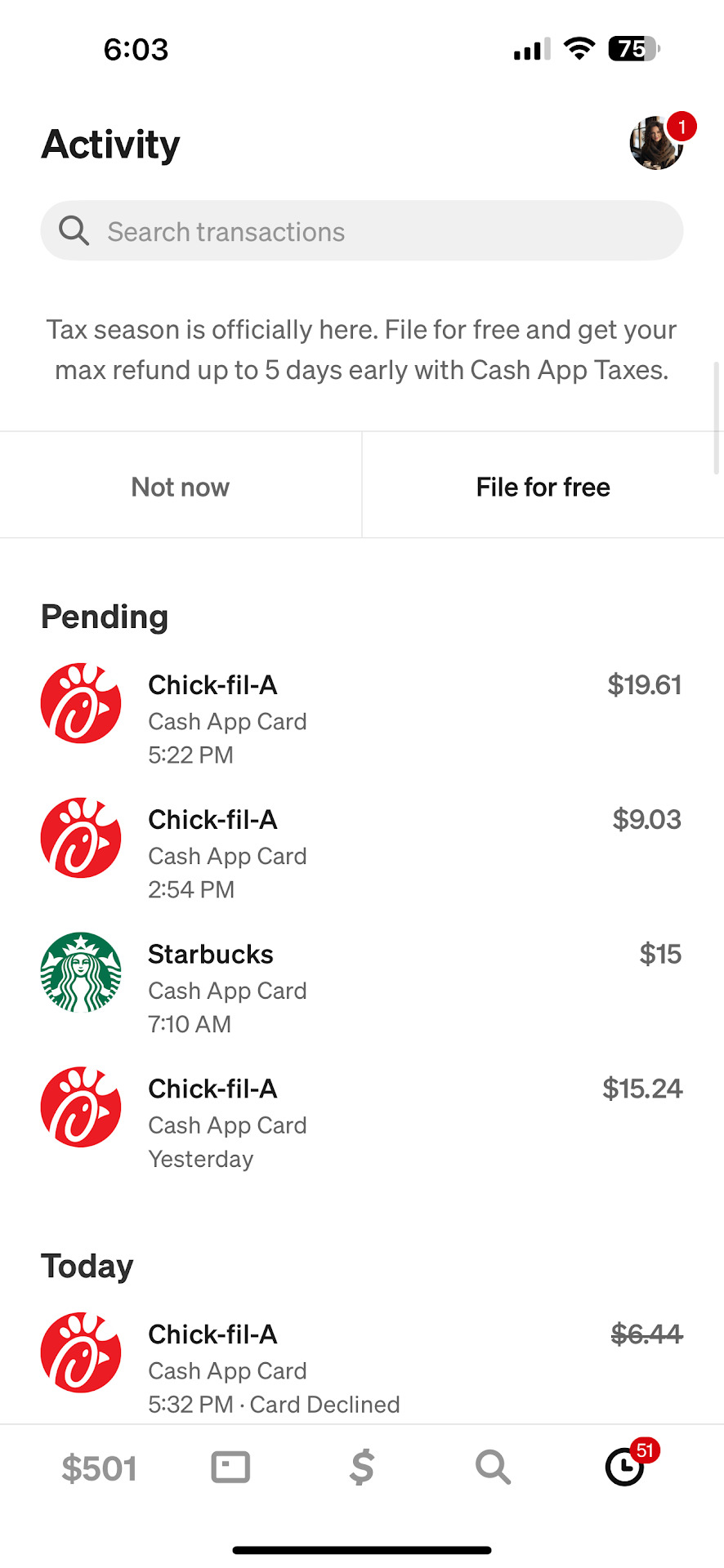The height and width of the screenshot is (1568, 724).
Task: Open the profile avatar with notification badge
Action: tap(657, 144)
